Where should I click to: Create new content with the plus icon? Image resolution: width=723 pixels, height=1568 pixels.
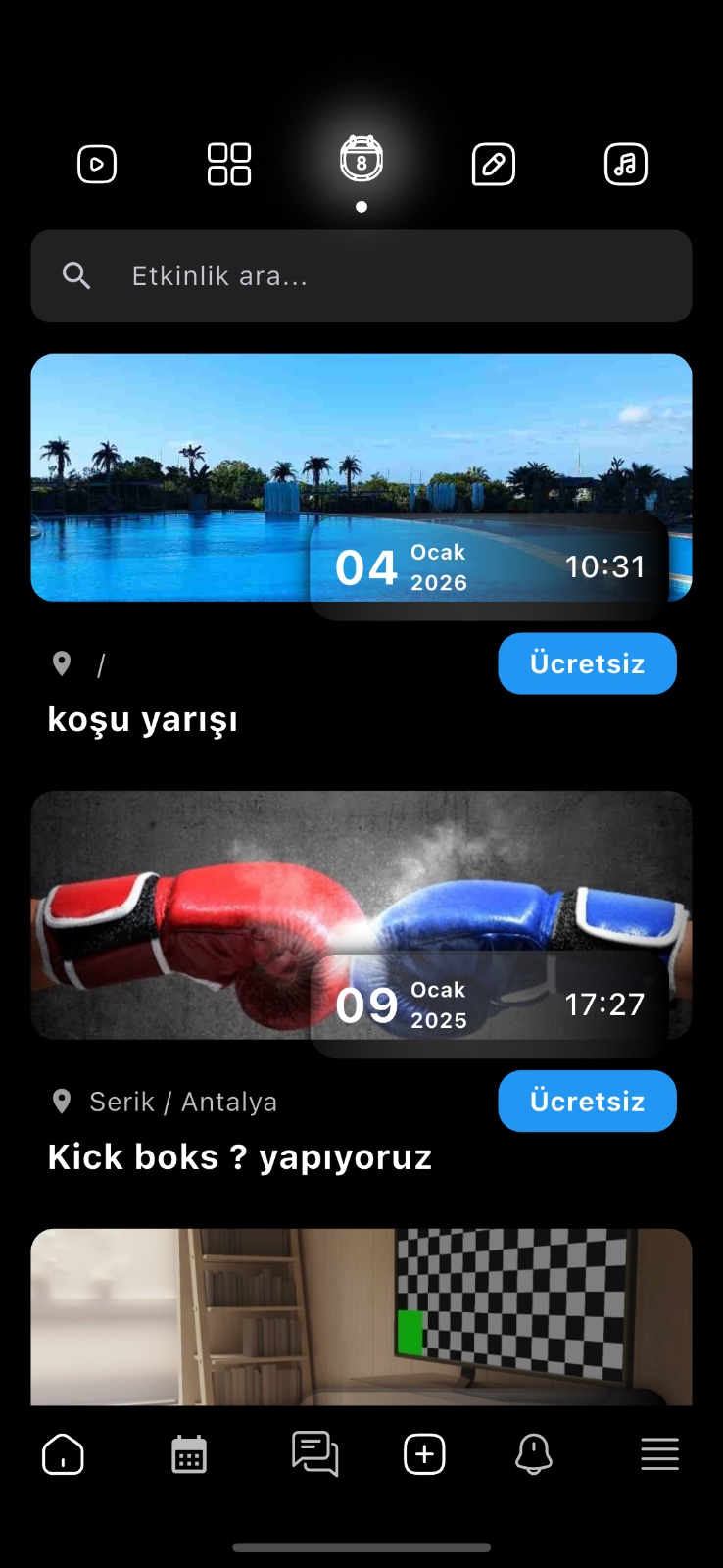coord(422,1454)
